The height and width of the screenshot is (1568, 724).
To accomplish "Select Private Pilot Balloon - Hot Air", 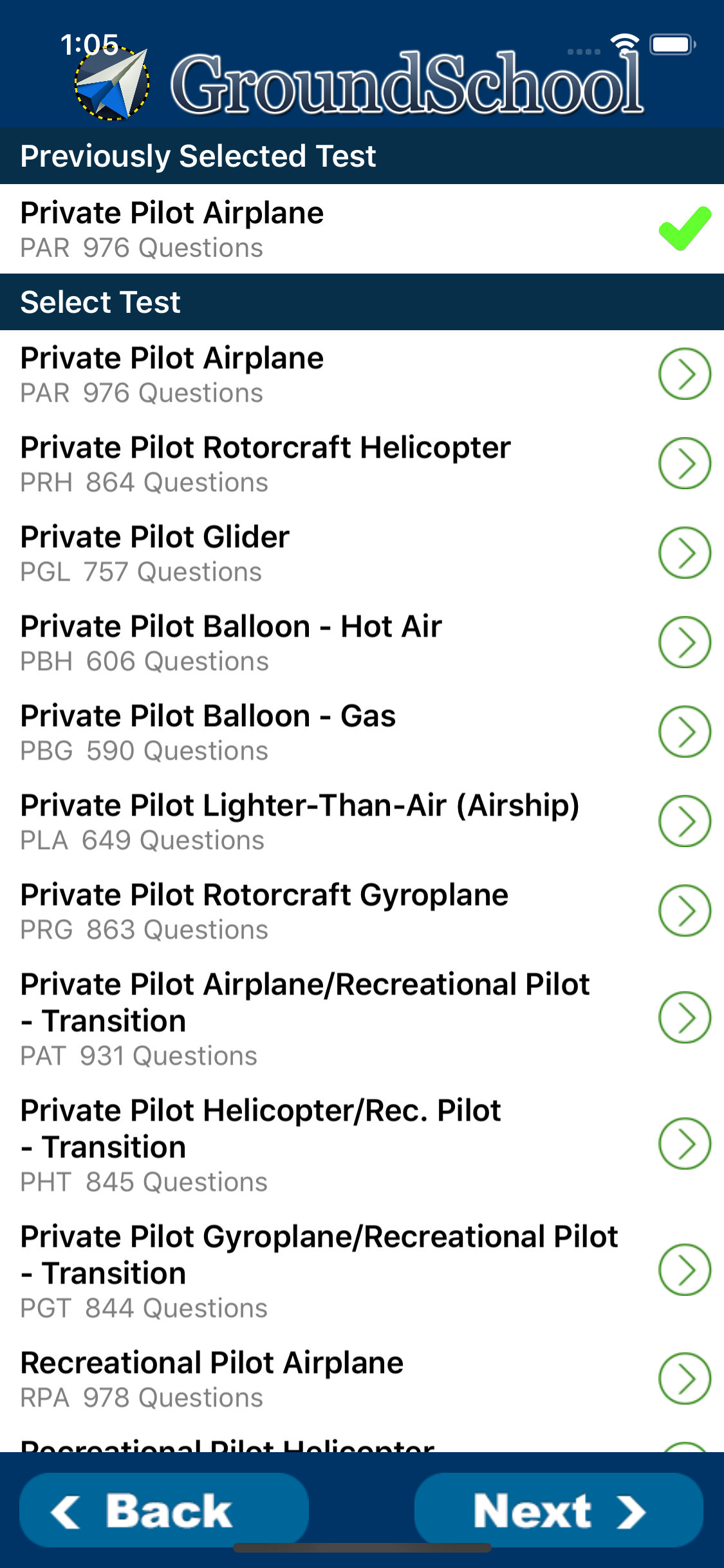I will tap(362, 642).
